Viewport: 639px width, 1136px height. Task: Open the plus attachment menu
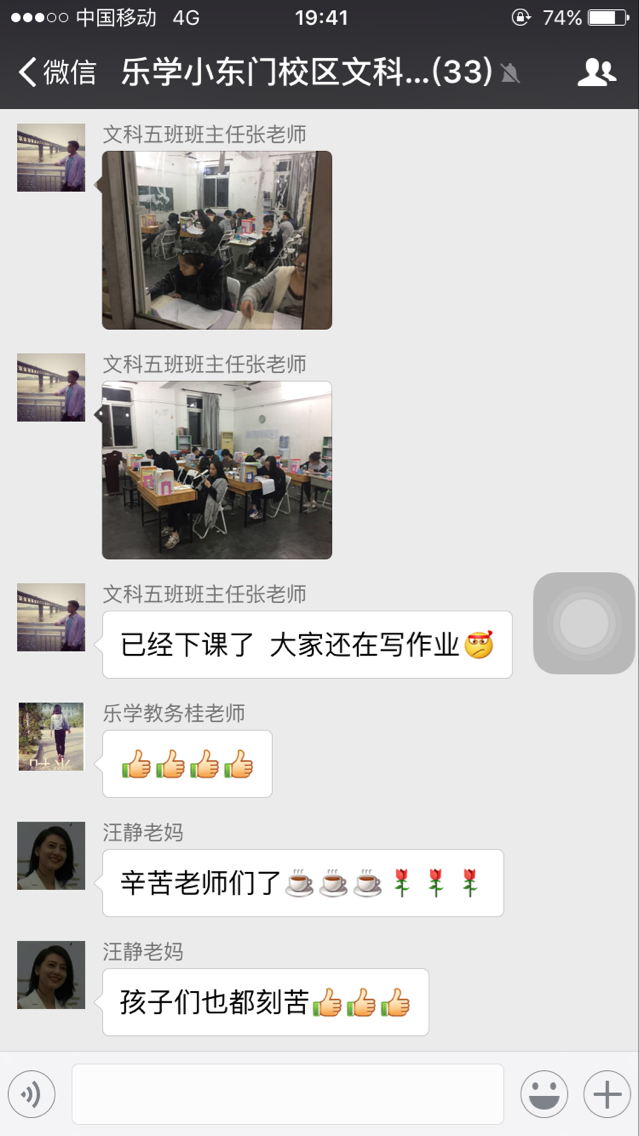(607, 1094)
